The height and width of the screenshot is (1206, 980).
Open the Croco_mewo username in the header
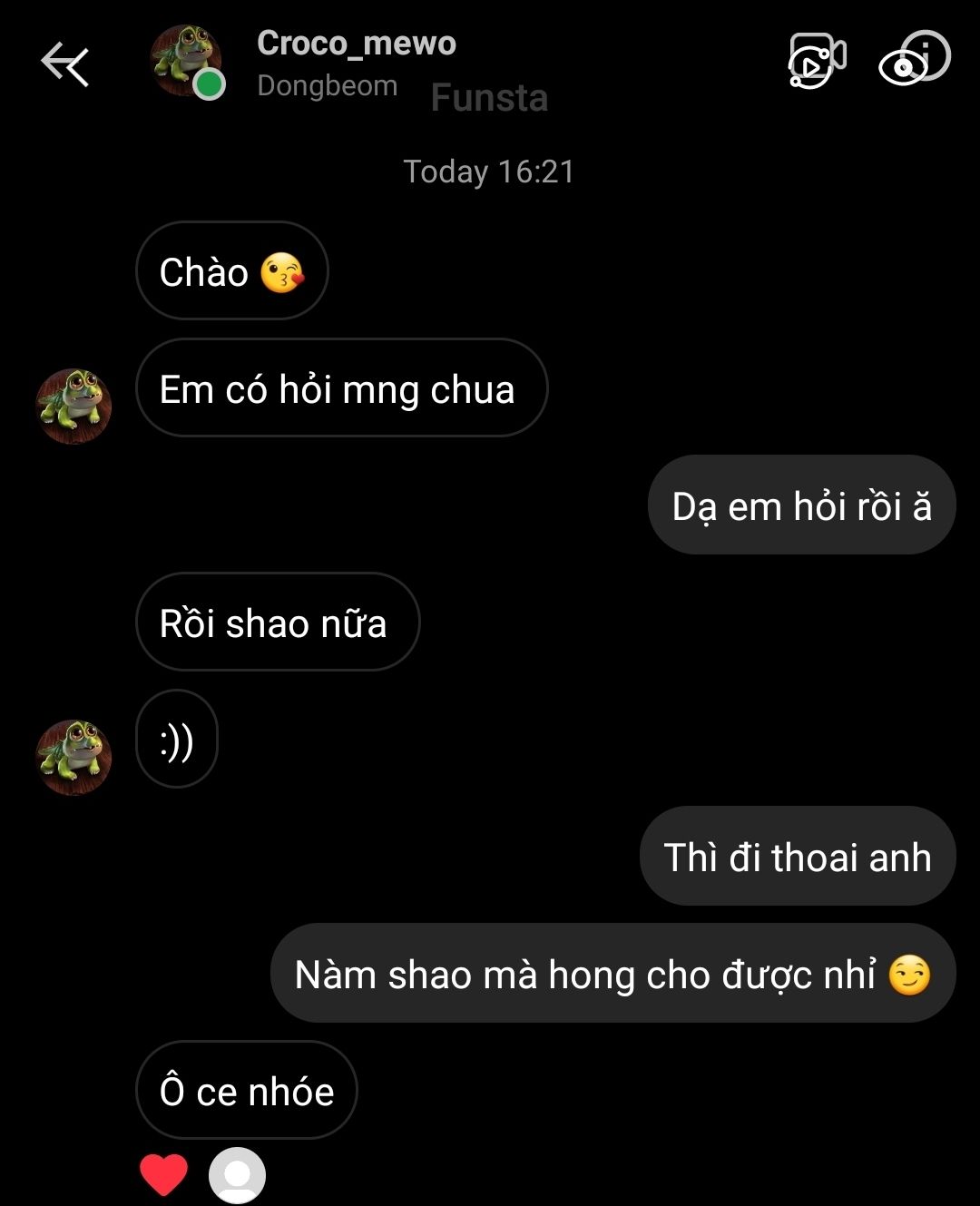pos(356,43)
